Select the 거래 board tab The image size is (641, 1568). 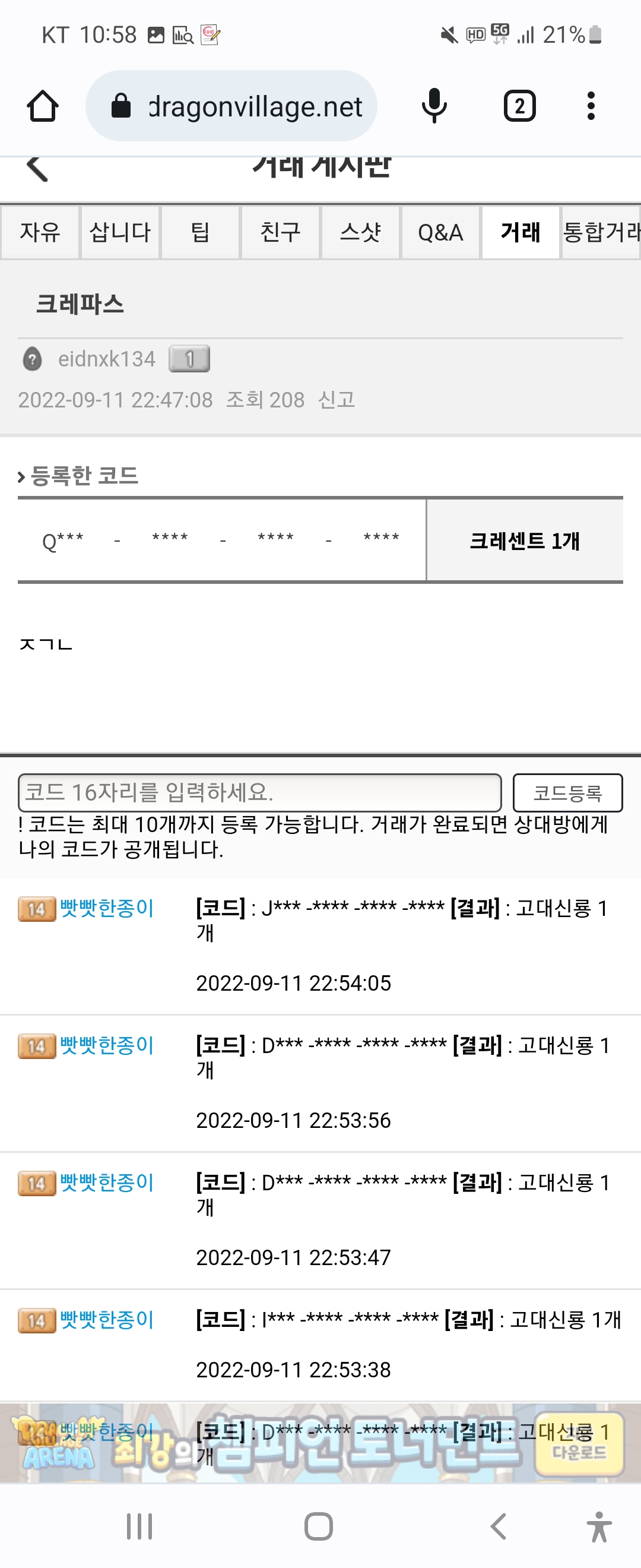point(521,232)
